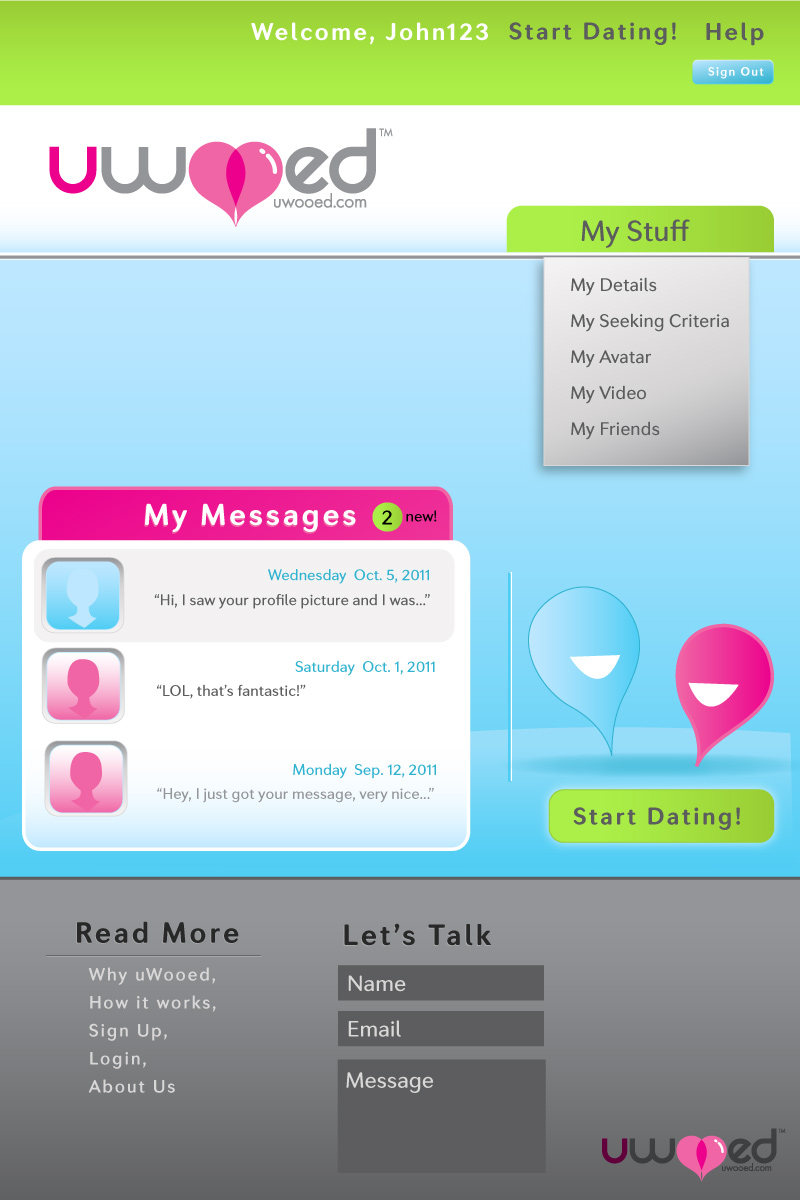The height and width of the screenshot is (1200, 800).
Task: Read How it works
Action: tap(152, 1002)
